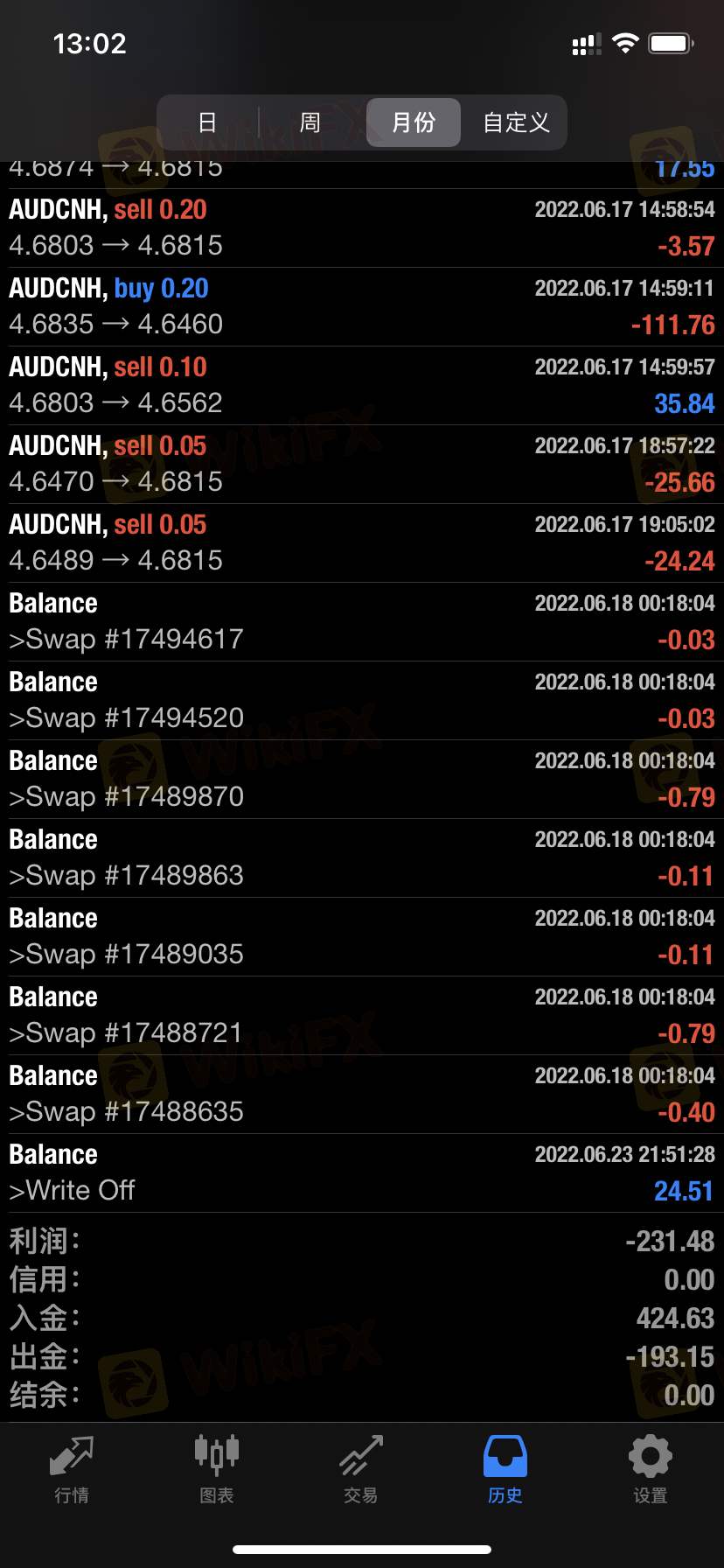The height and width of the screenshot is (1568, 724).
Task: Open the AUDCNH sell 0.05 trade at 19:05:02
Action: 362,543
